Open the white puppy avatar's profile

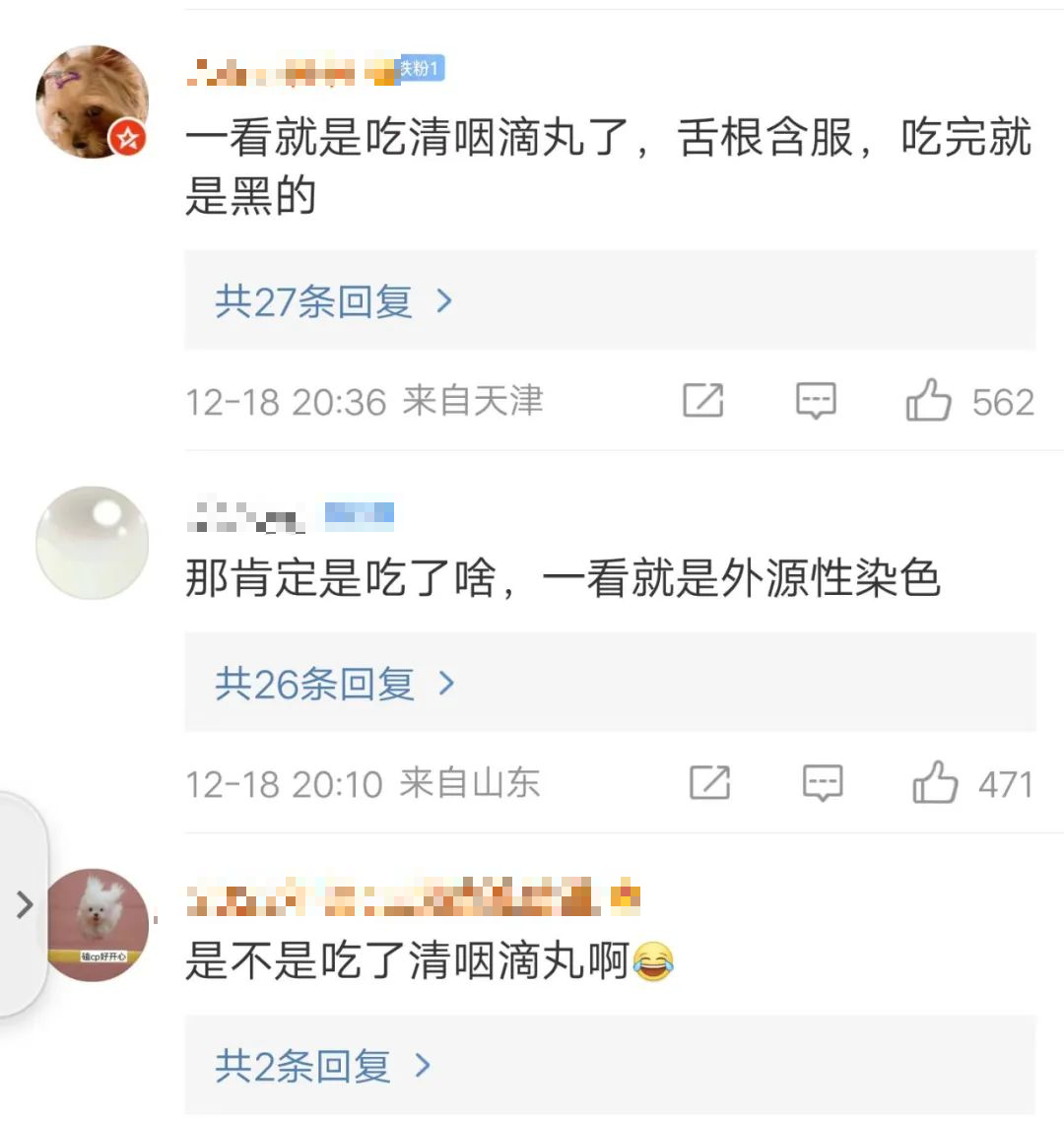97,925
